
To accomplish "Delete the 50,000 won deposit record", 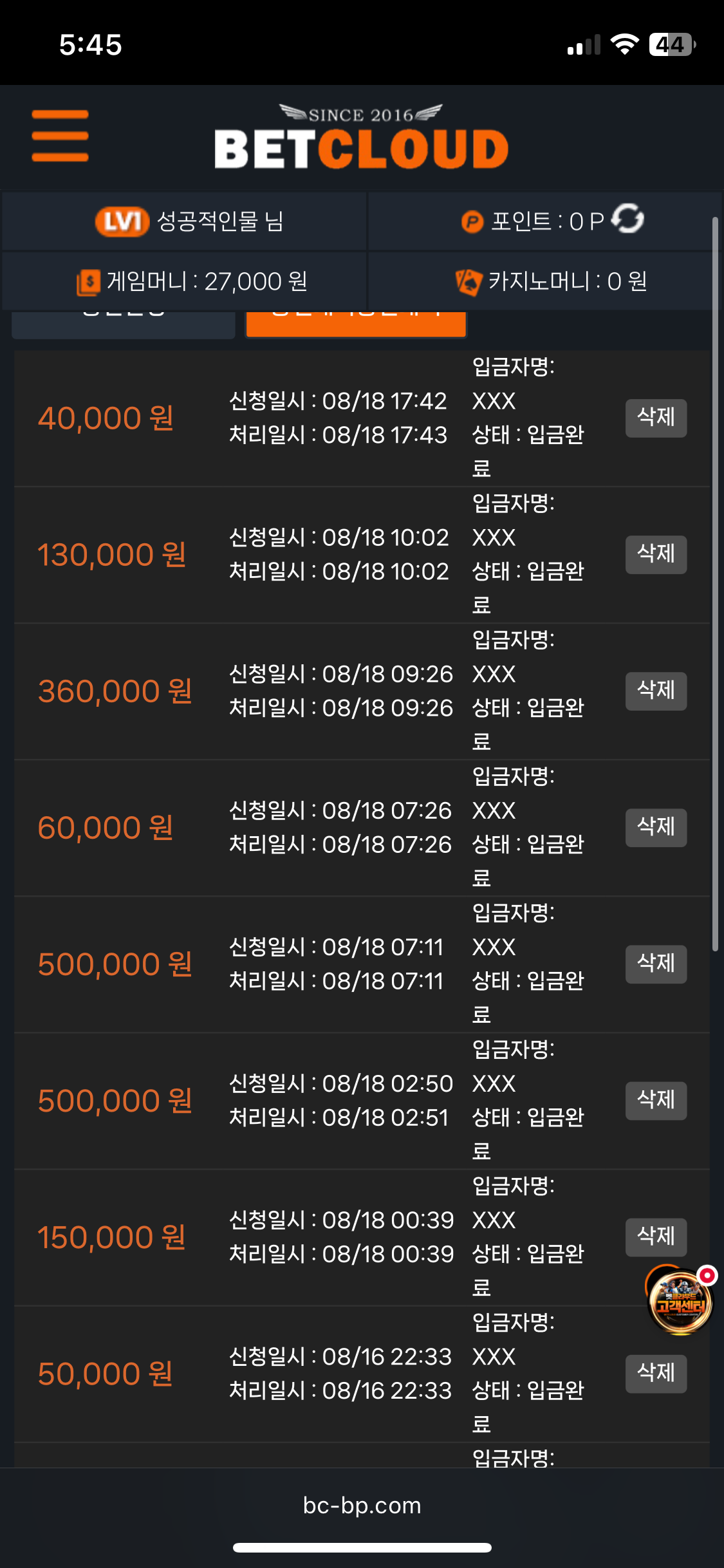I will click(656, 1374).
